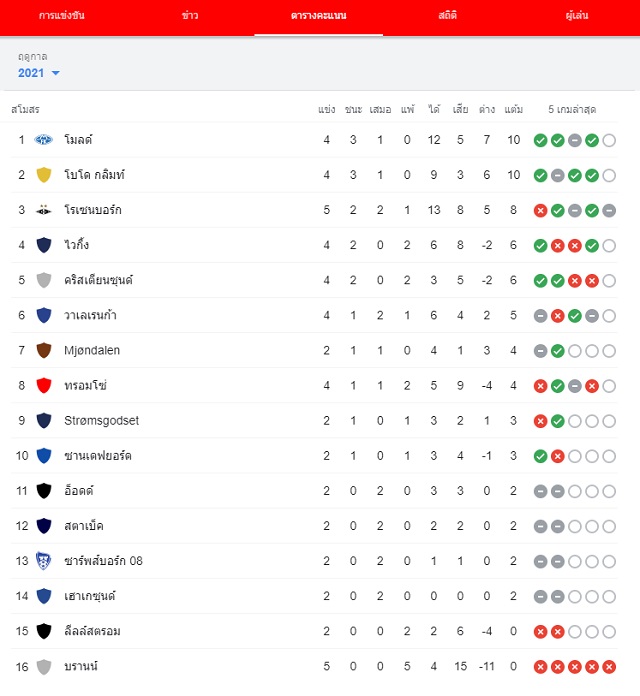Open the Strømsgodset team row
Screen dimensions: 640x696
point(314,421)
